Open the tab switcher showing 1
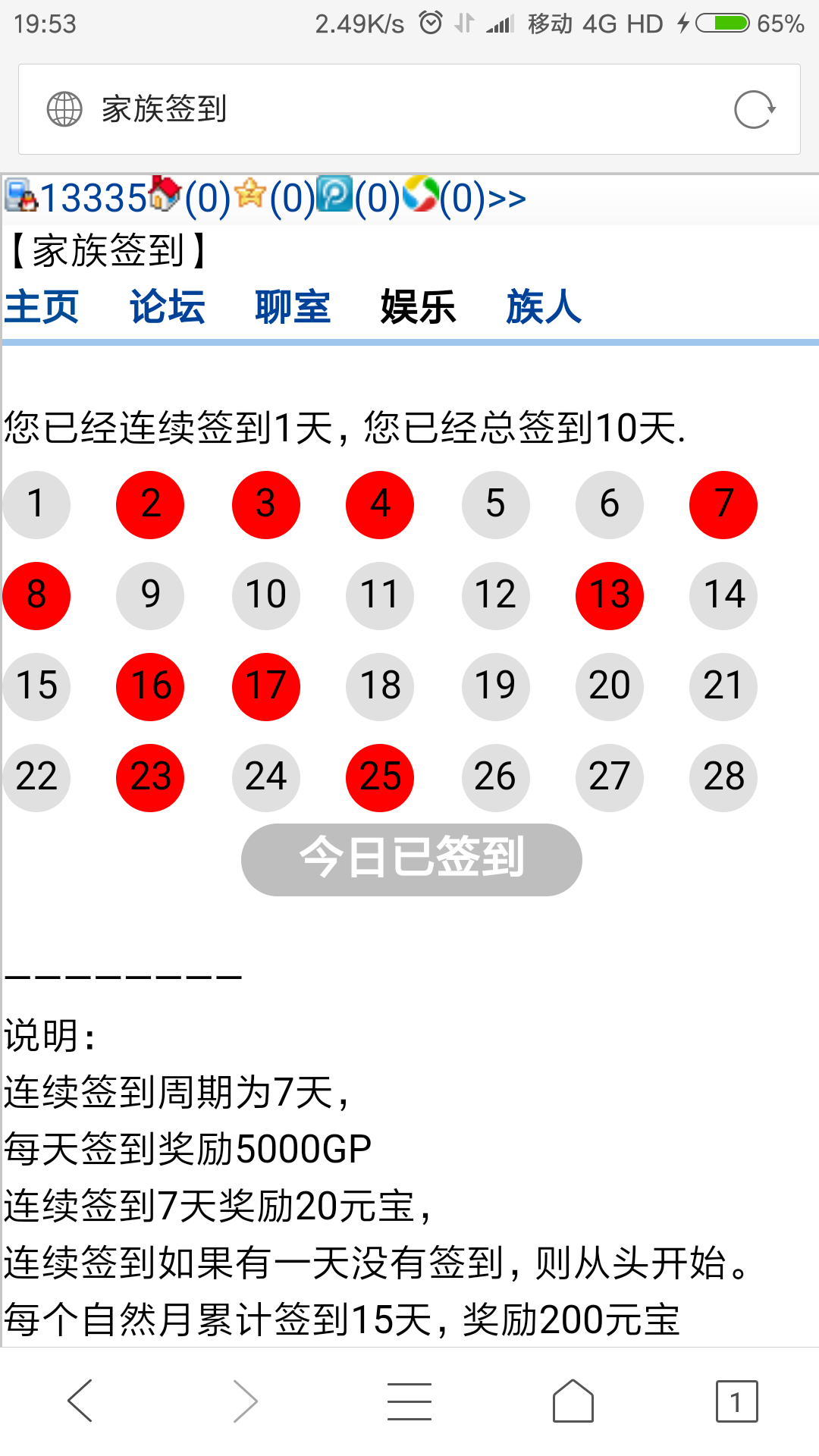The width and height of the screenshot is (819, 1456). tap(736, 1401)
